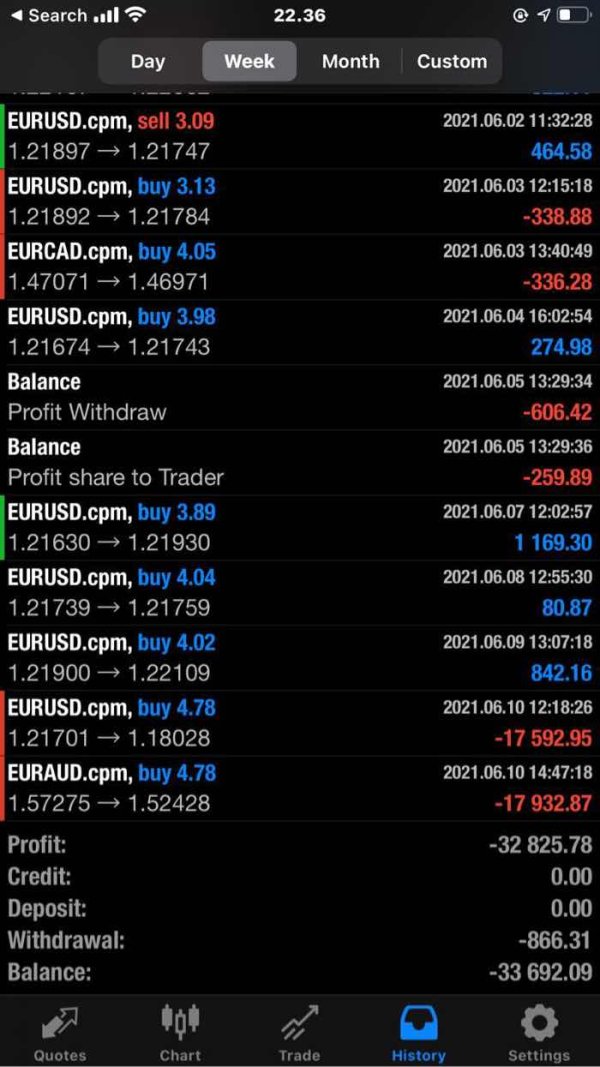600x1067 pixels.
Task: Open the Settings tab
Action: click(539, 1033)
